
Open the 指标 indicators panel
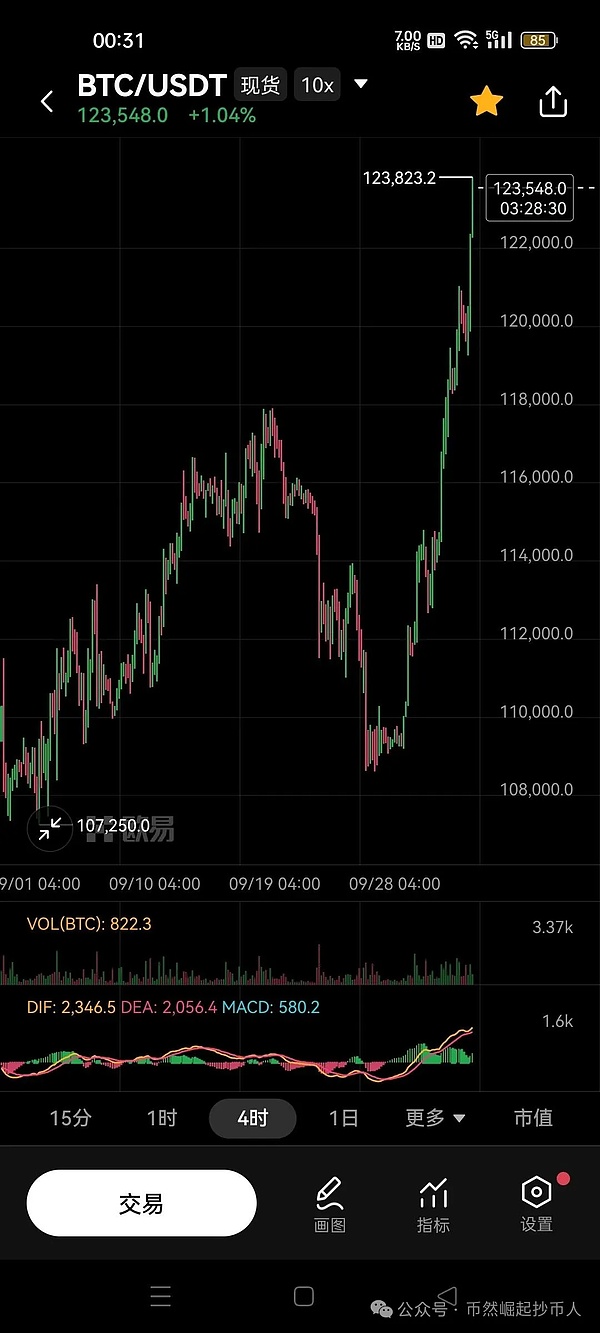(x=433, y=1203)
